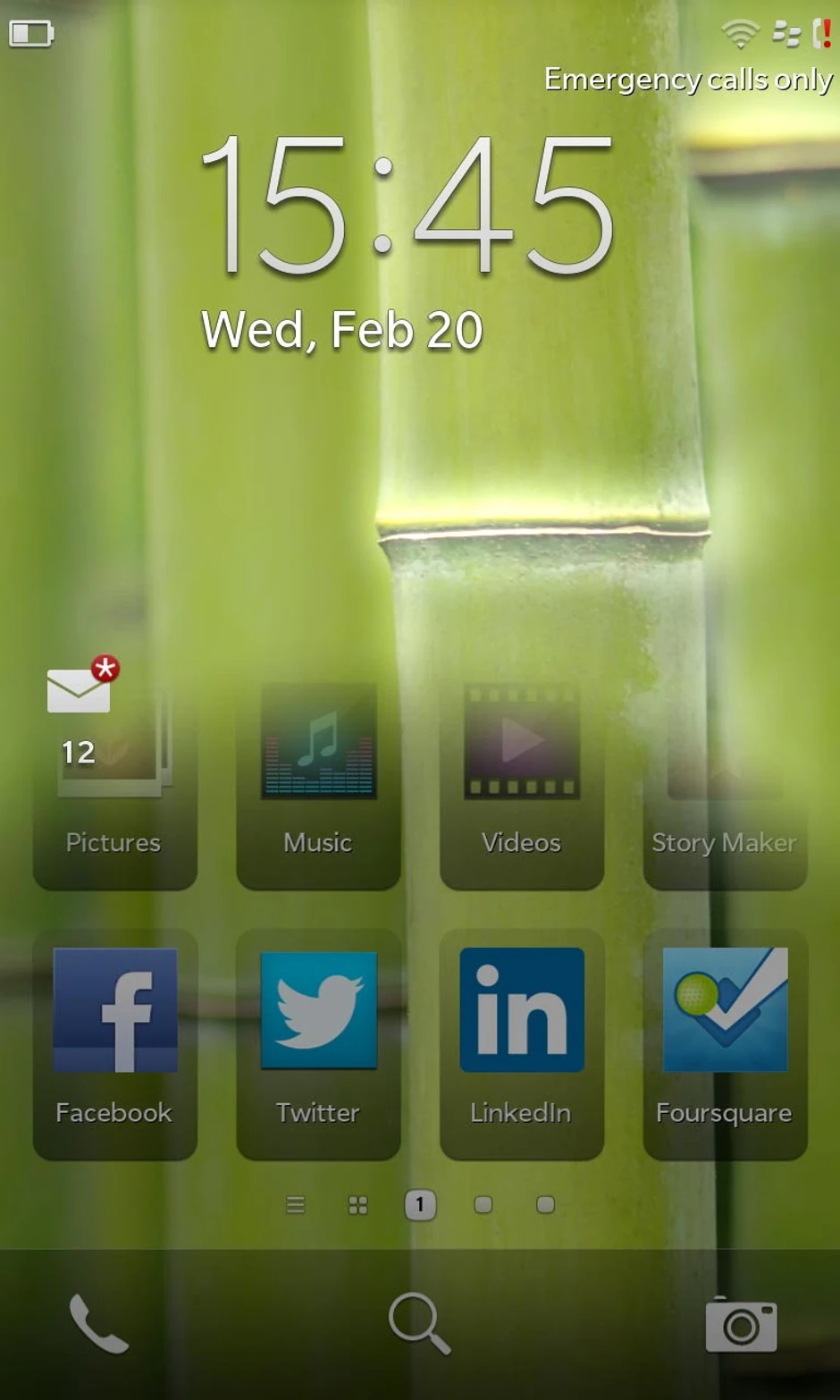Open the Pictures app
Image resolution: width=840 pixels, height=1400 pixels.
coord(114,787)
